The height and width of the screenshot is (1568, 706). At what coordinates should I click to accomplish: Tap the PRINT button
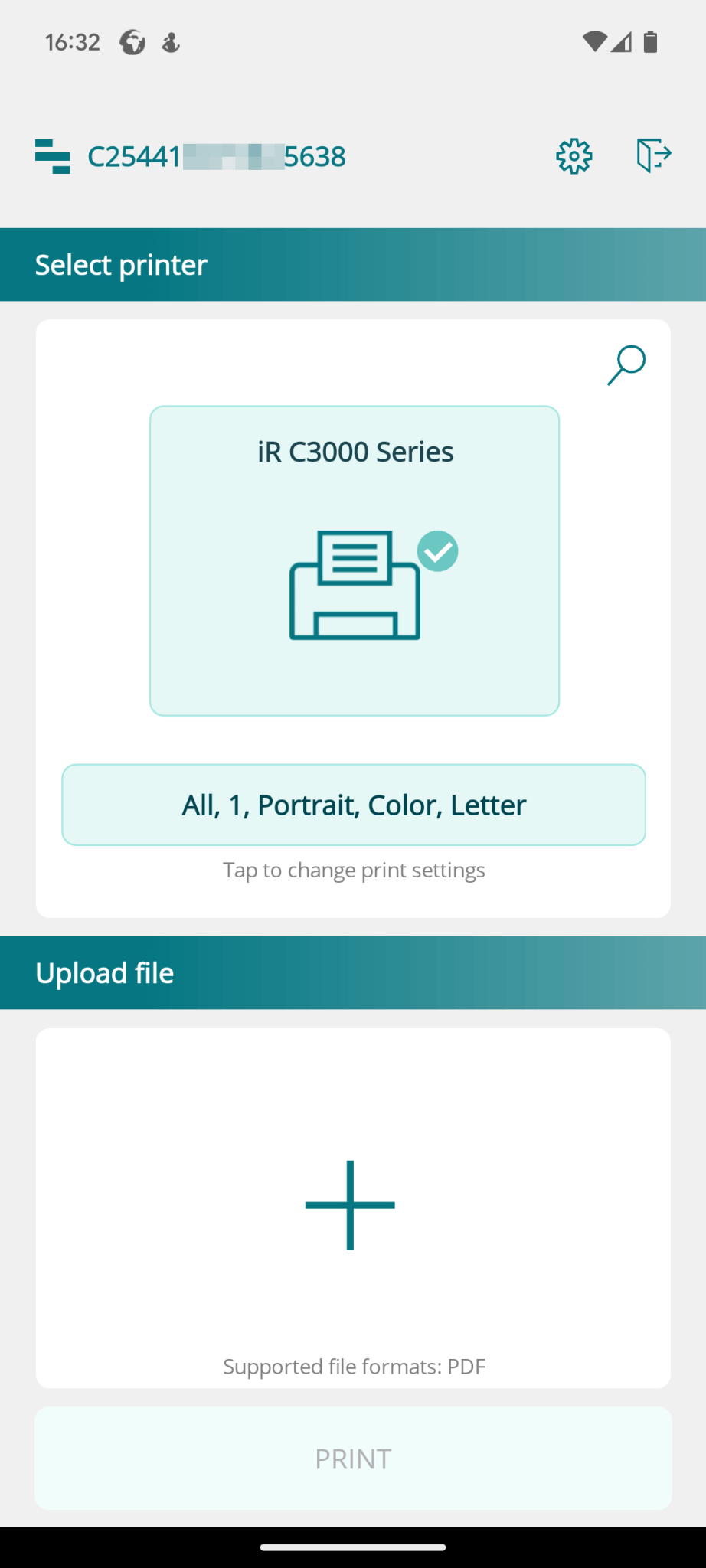353,1459
